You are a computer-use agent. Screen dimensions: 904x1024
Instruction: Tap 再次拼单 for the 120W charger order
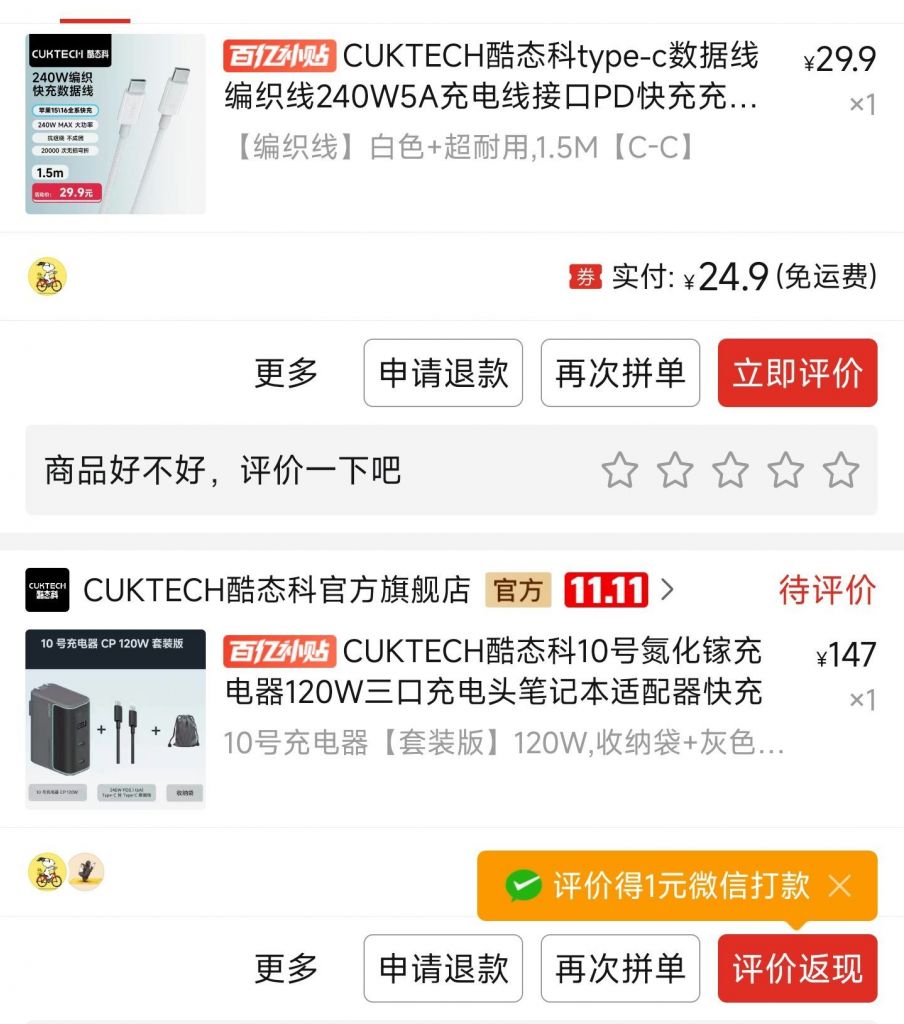(x=620, y=968)
